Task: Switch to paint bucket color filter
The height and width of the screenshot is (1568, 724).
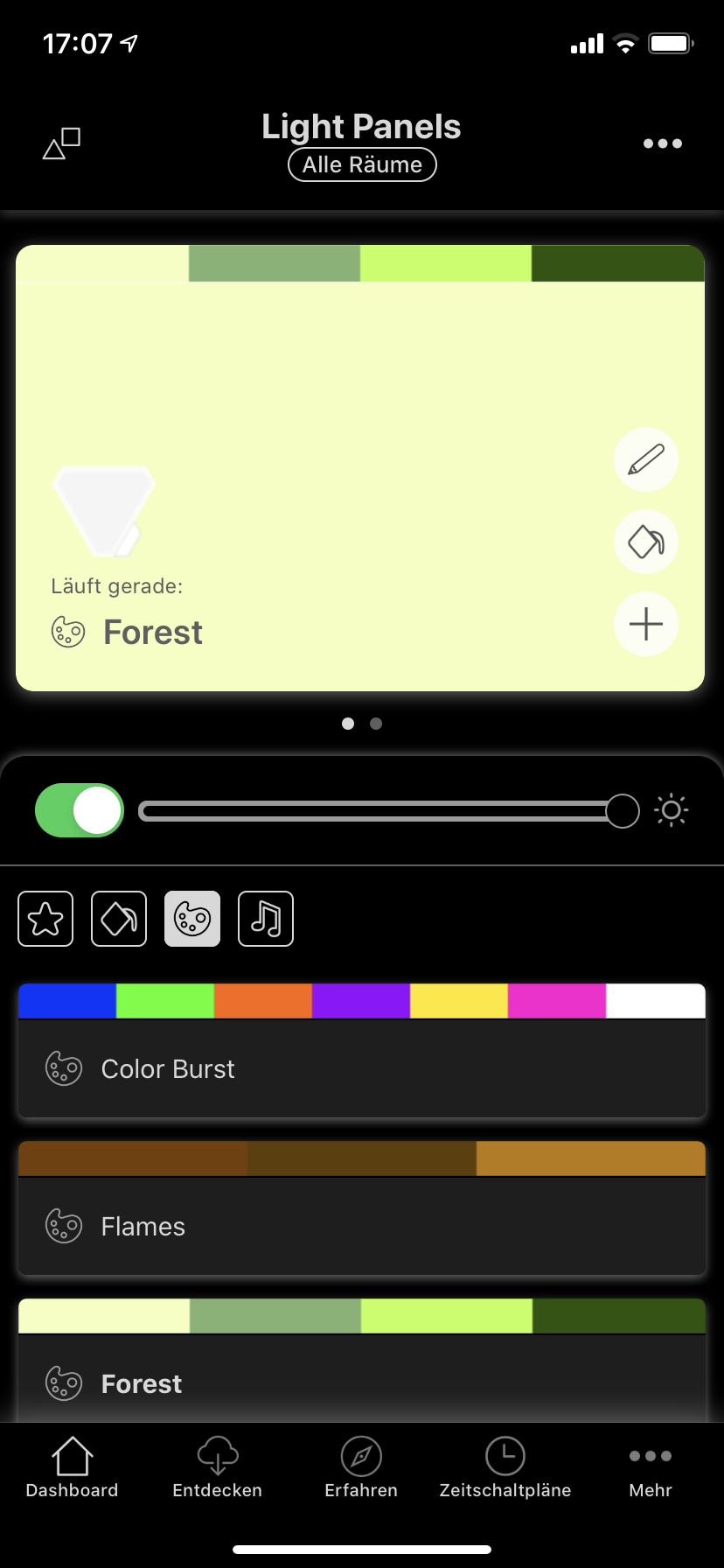Action: pyautogui.click(x=119, y=919)
